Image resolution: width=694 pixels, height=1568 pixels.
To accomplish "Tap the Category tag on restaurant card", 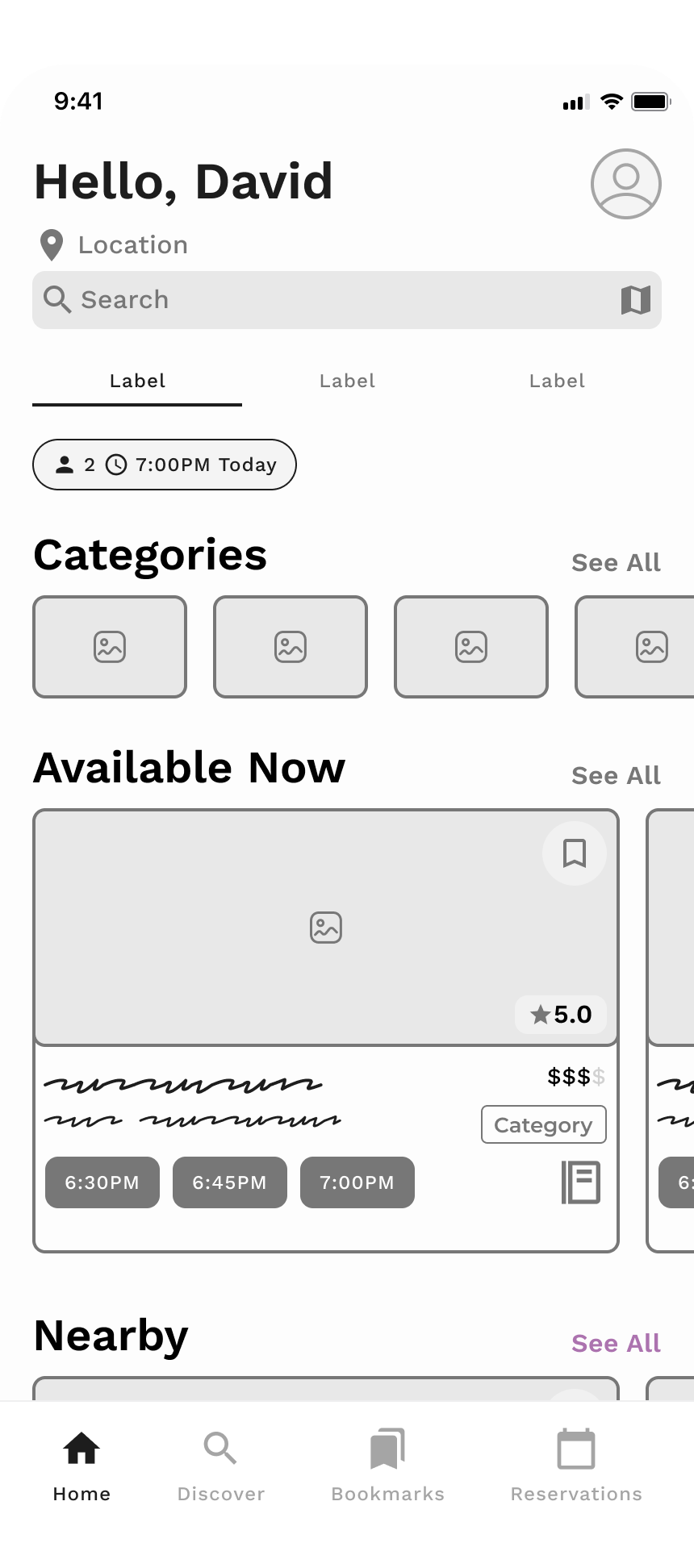I will click(544, 1124).
